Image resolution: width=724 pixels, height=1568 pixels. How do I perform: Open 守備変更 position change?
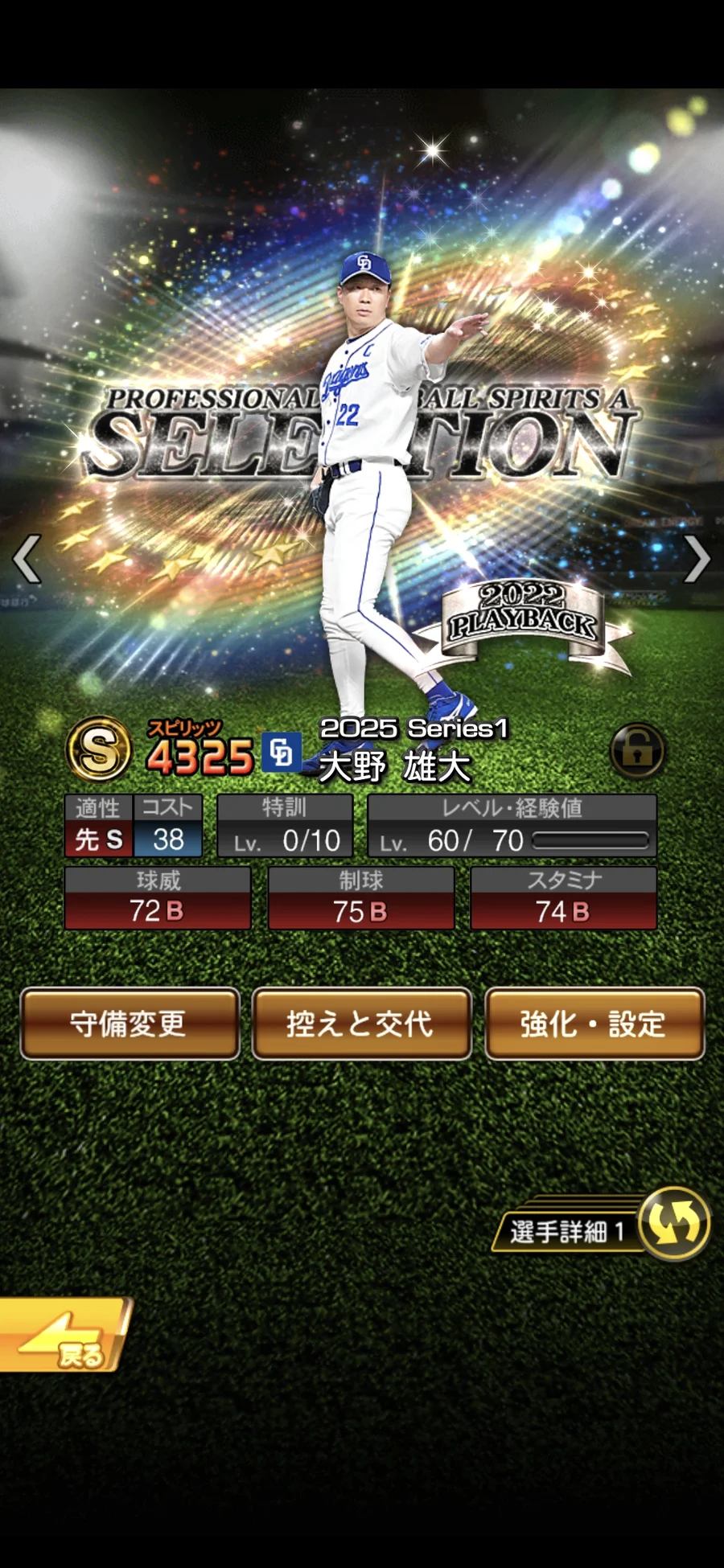[x=130, y=1023]
